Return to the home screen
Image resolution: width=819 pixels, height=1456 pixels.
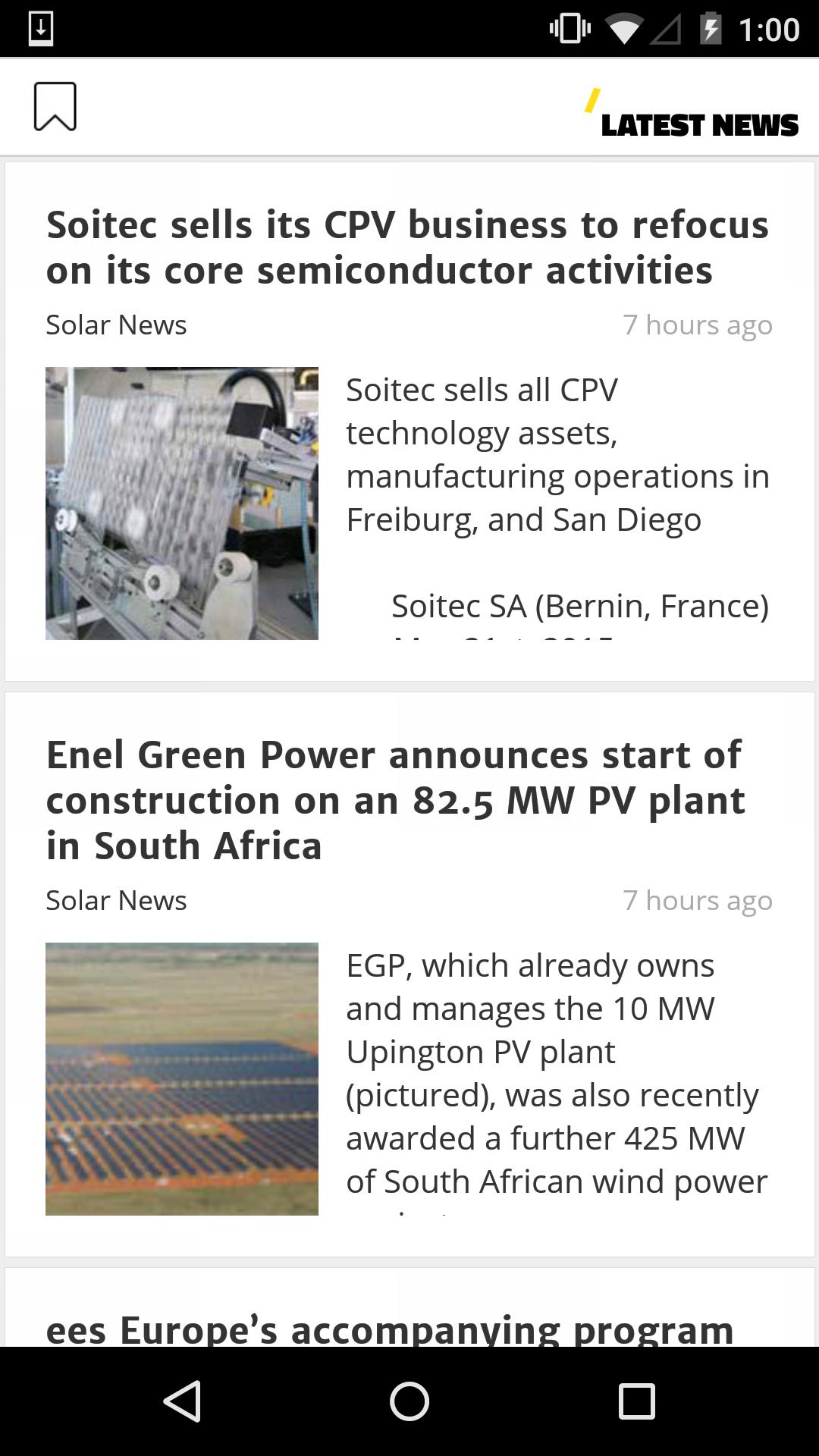409,1401
